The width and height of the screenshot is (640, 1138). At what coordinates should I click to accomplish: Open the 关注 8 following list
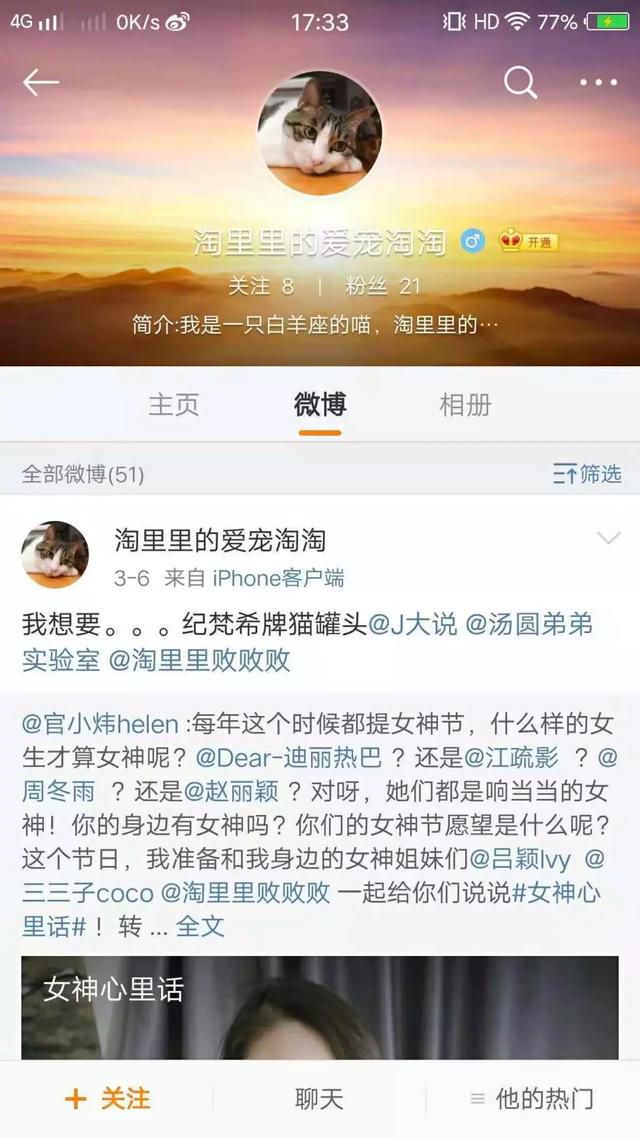[261, 286]
